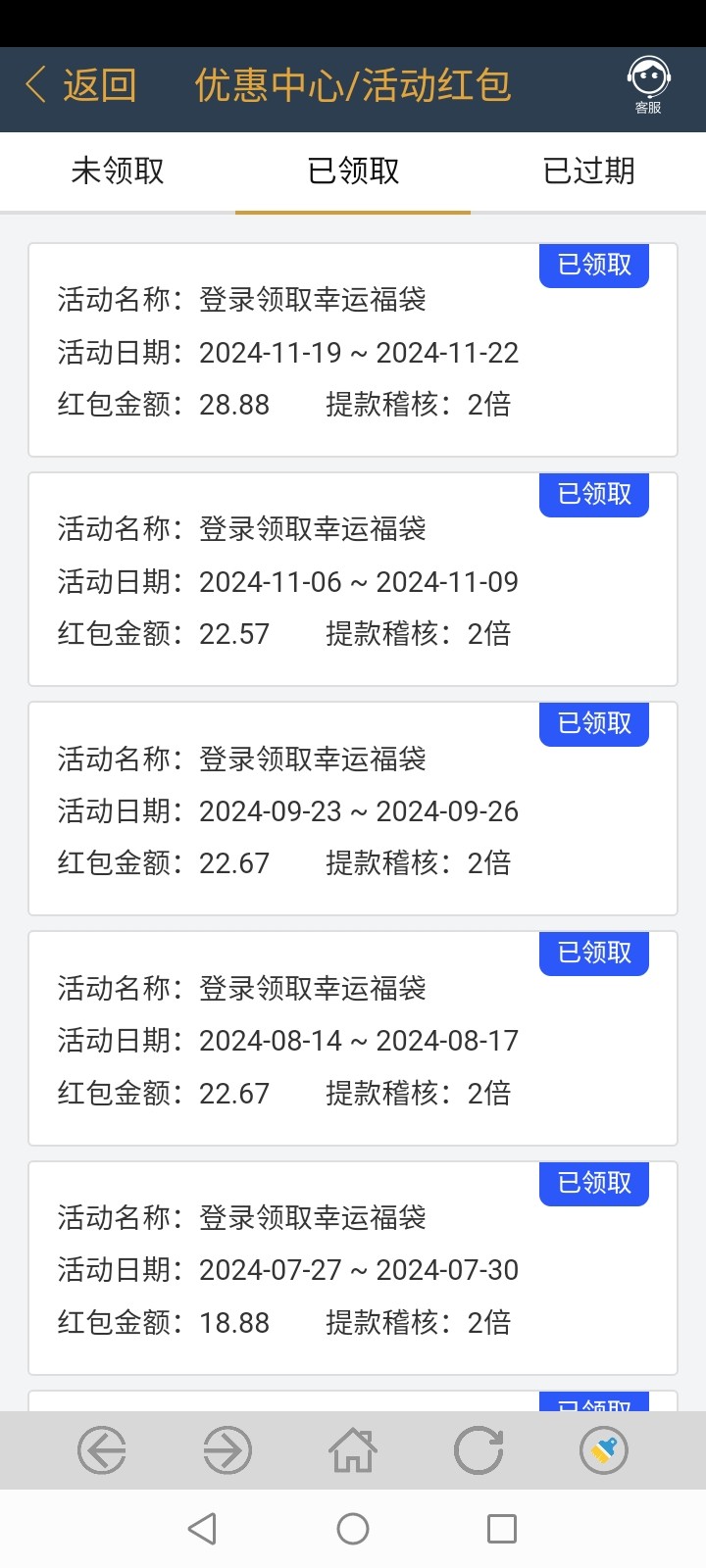Select the 已领取 tab
This screenshot has height=1568, width=706.
[353, 171]
